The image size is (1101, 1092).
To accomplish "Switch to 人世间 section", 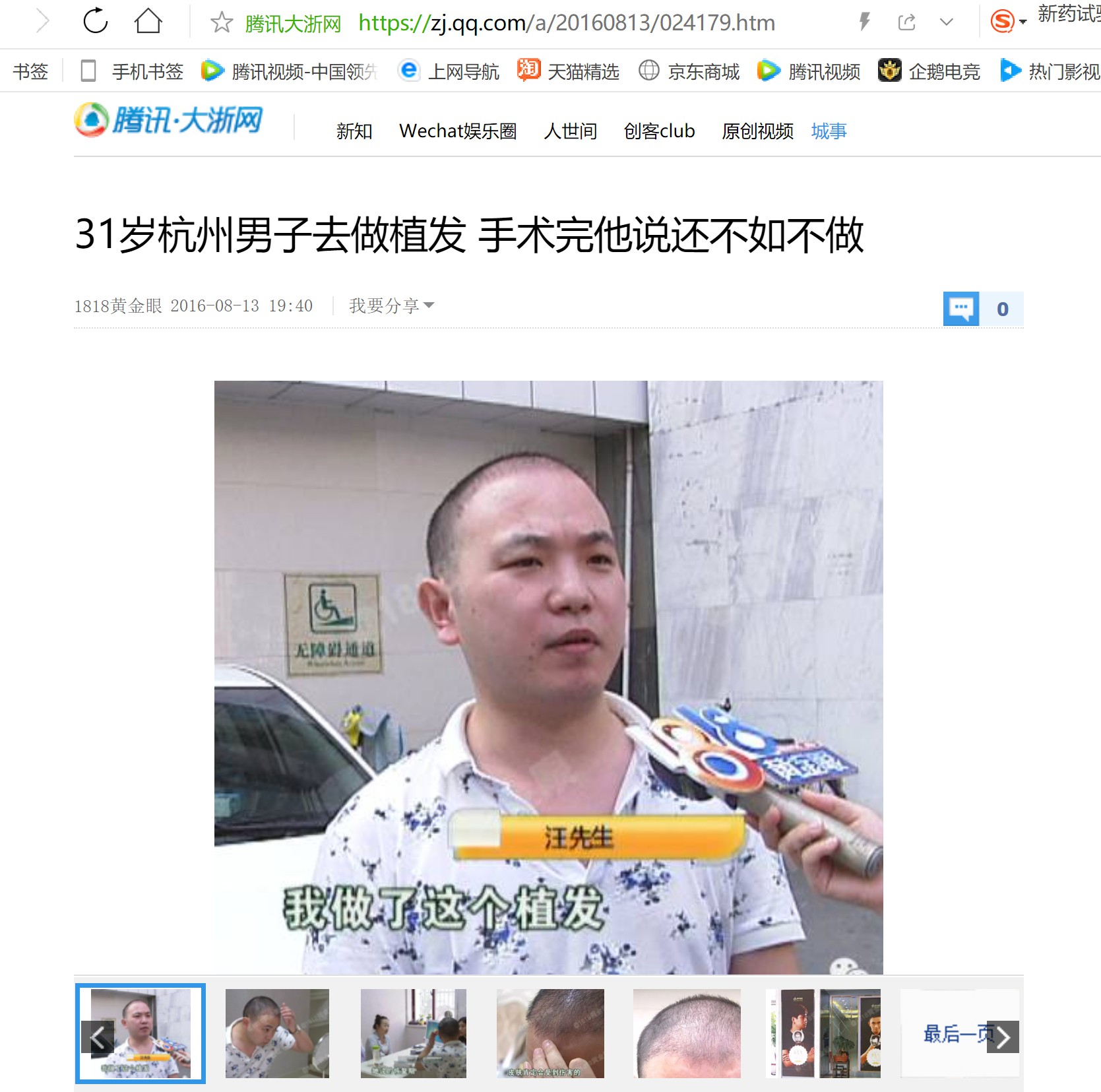I will (x=570, y=131).
